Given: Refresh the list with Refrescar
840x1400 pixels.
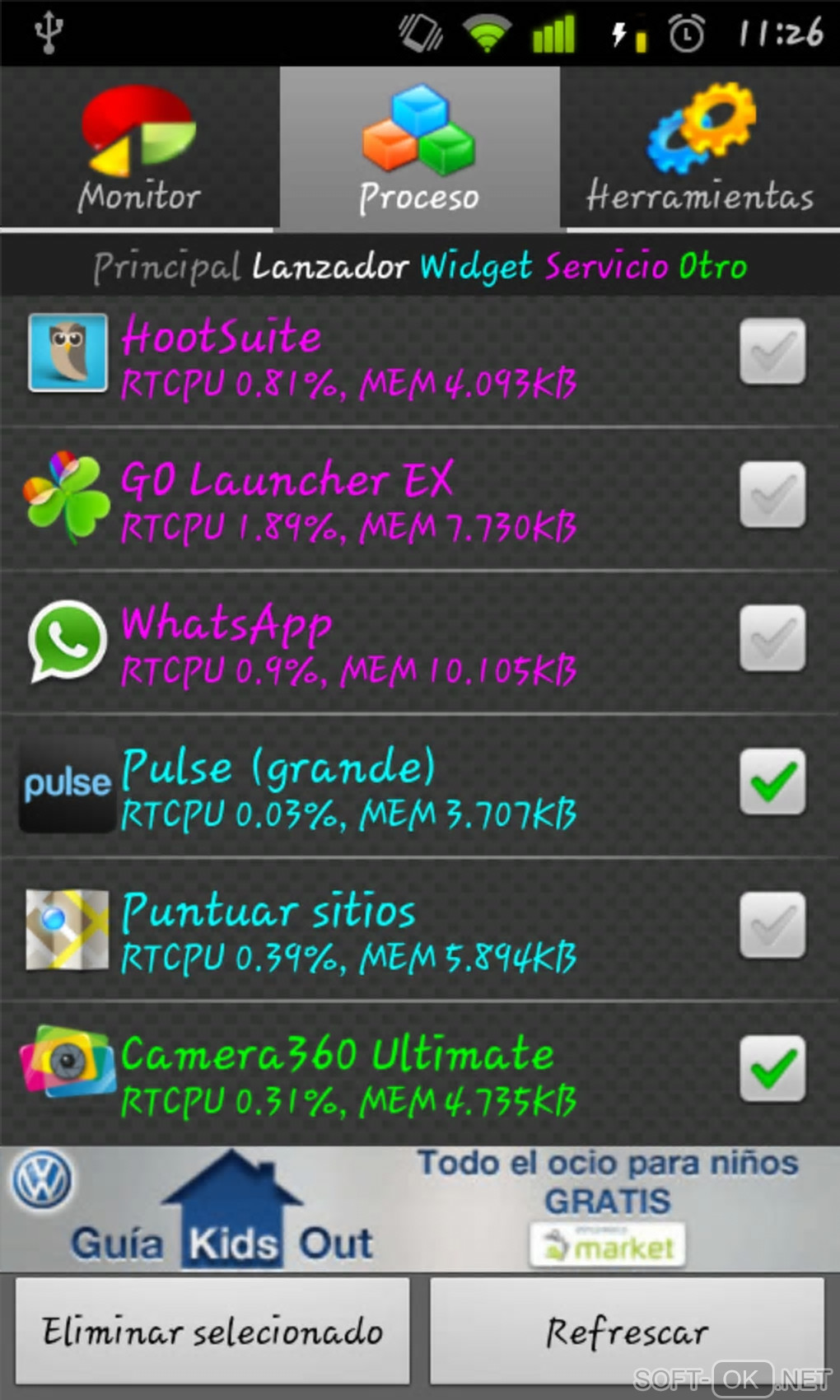Looking at the screenshot, I should (x=627, y=1331).
